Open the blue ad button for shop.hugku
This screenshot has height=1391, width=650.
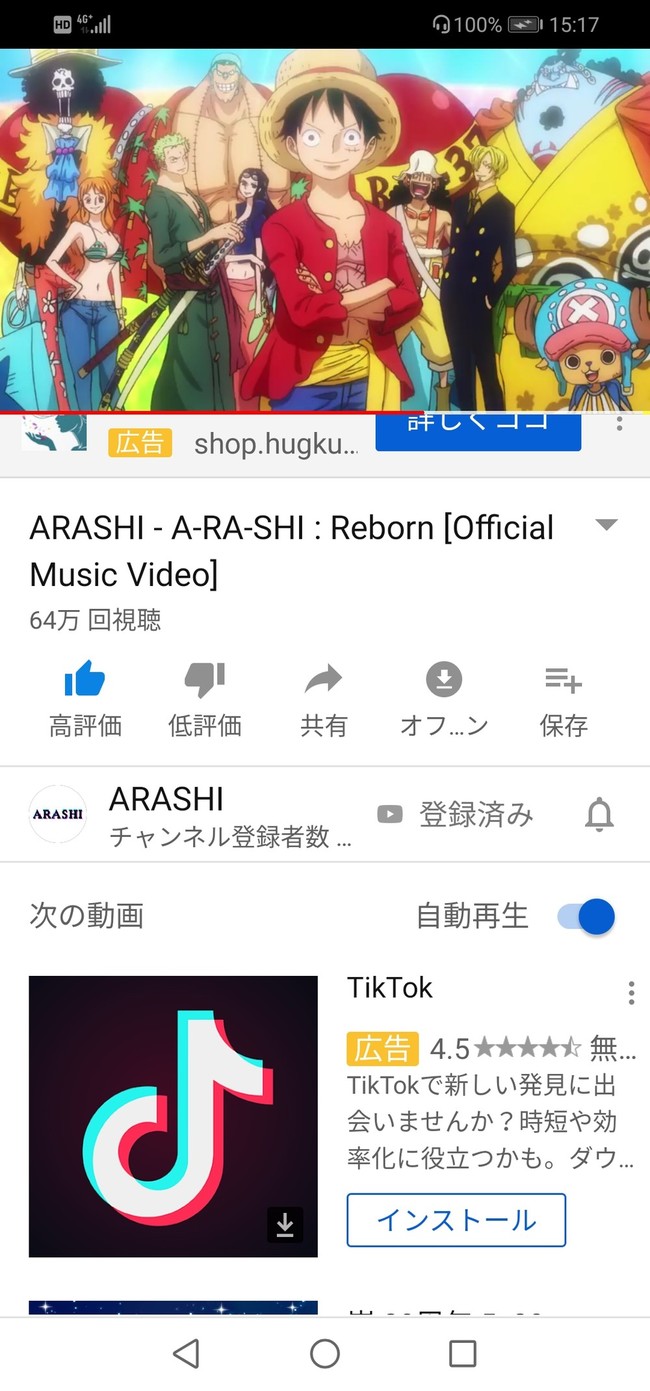tap(478, 431)
